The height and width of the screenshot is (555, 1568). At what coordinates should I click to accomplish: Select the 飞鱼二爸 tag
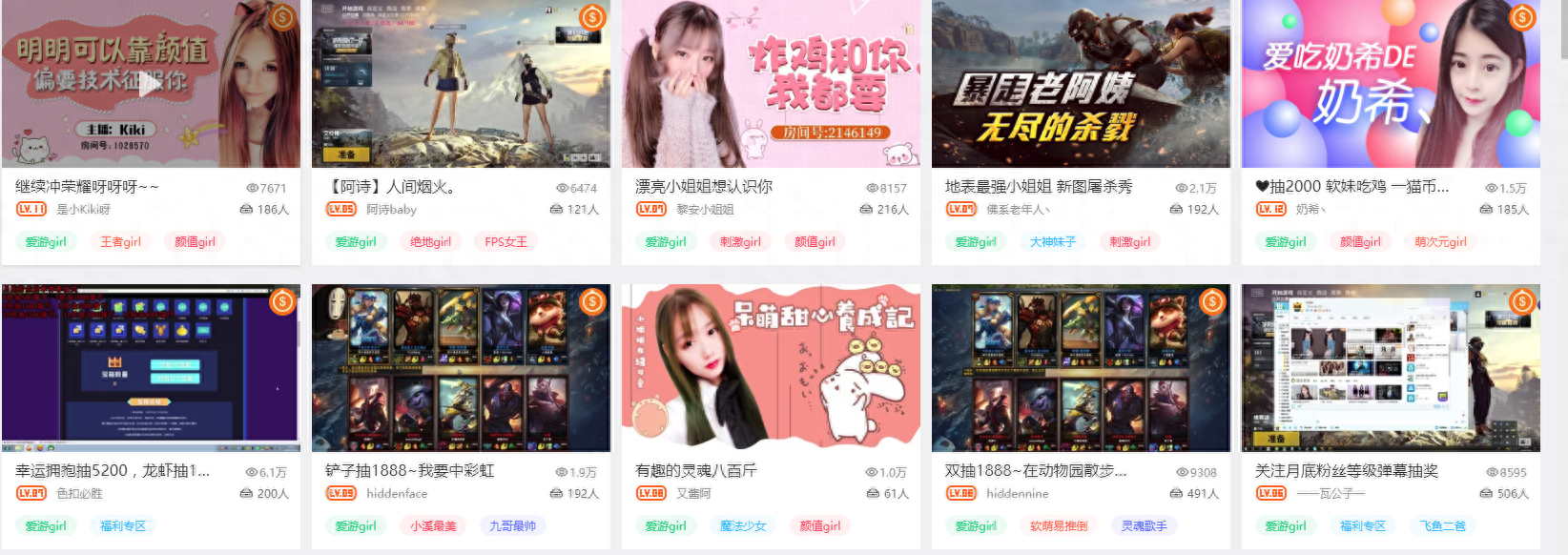(1442, 526)
